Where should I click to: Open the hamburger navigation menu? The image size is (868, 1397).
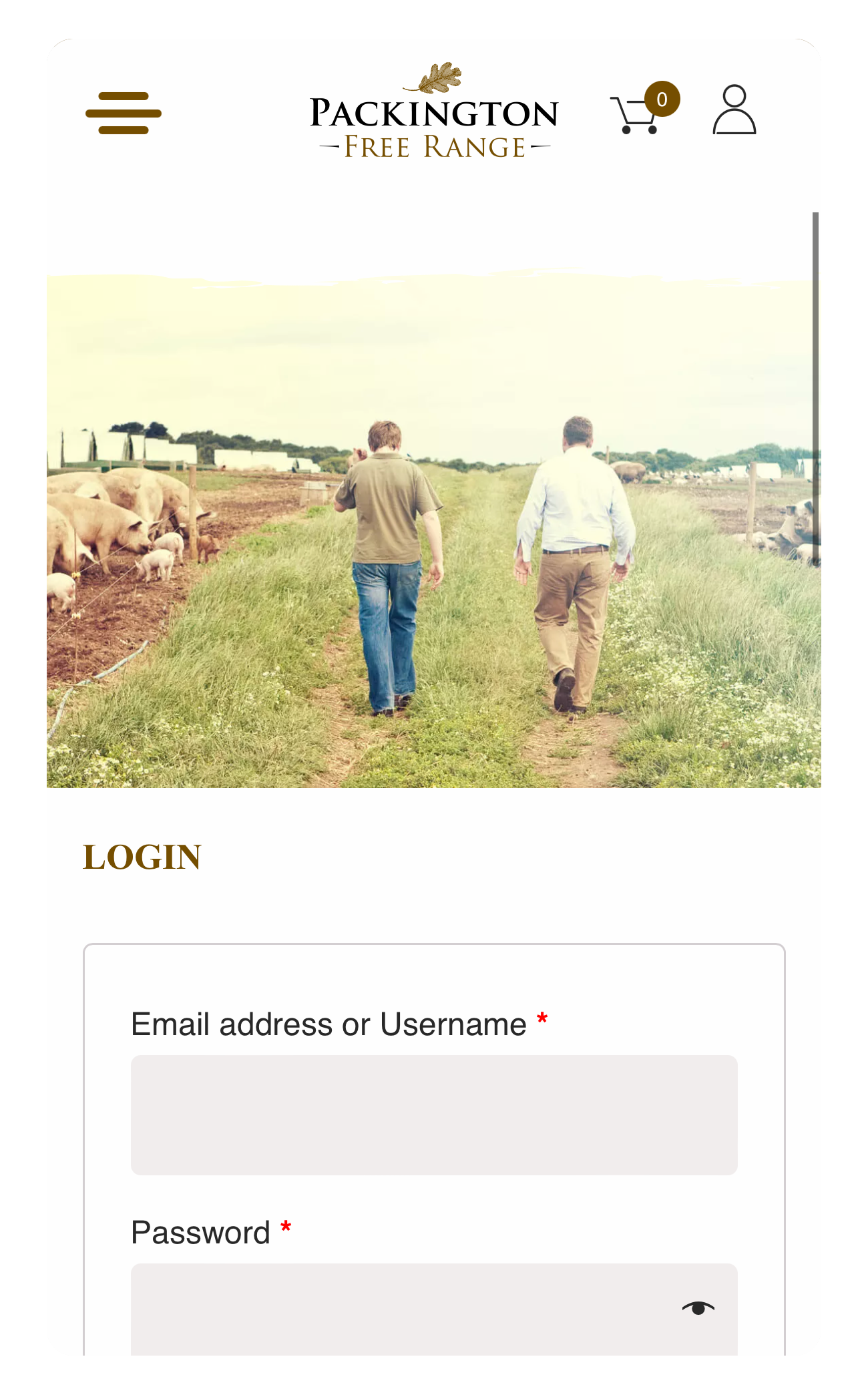[x=124, y=113]
